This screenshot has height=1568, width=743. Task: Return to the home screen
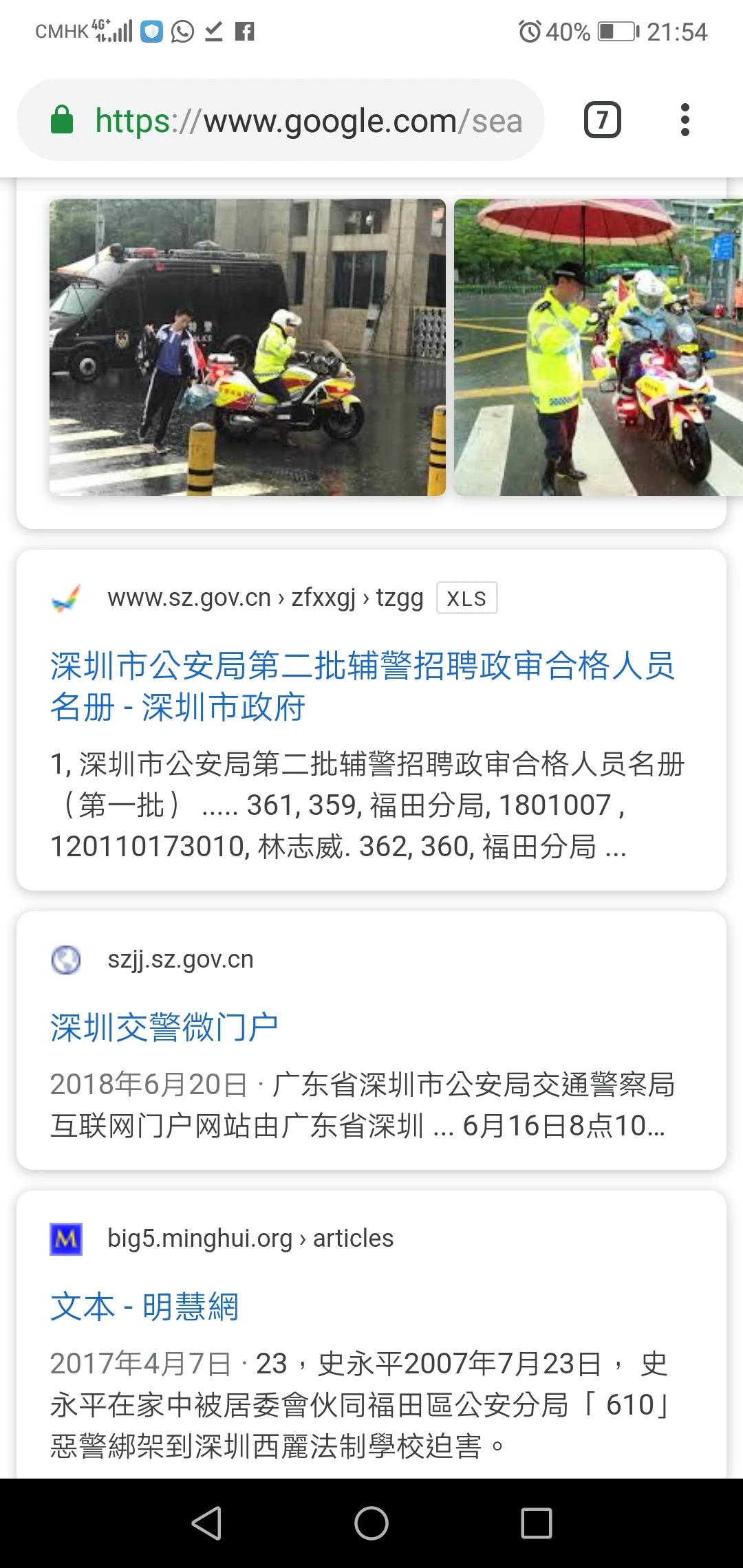coord(371,1523)
